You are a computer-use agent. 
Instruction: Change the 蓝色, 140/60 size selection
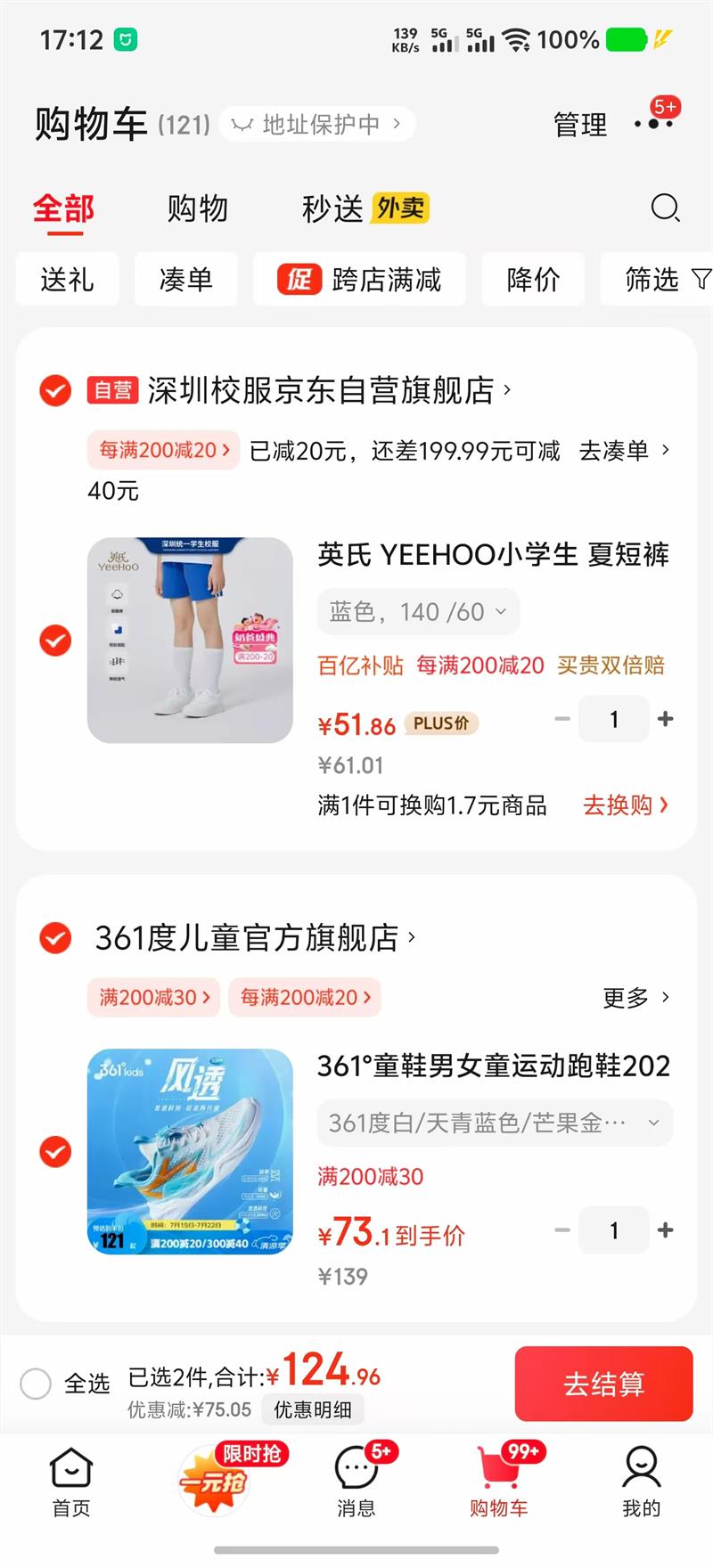418,612
